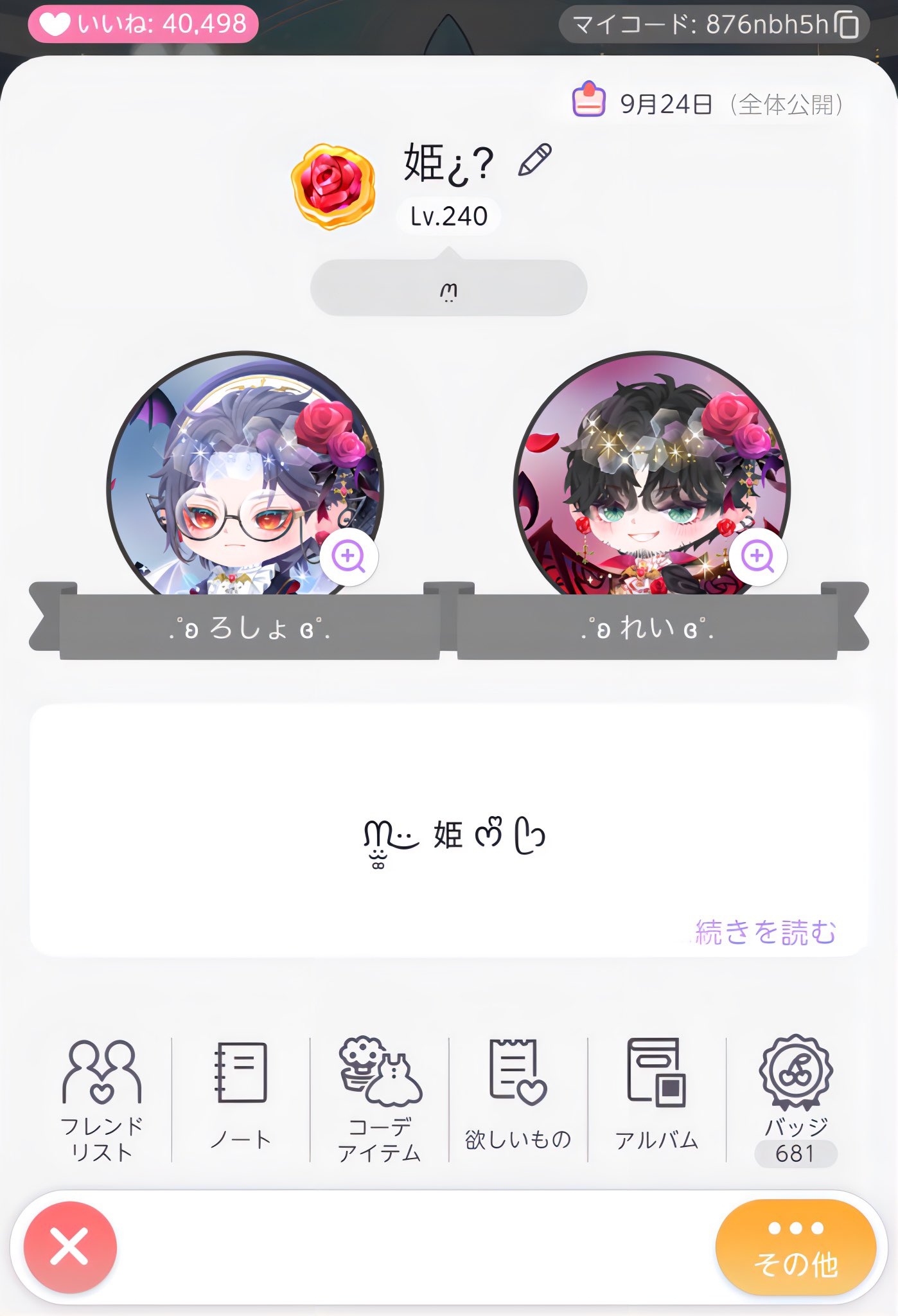Copy my code 876nbh5h
This screenshot has height=1316, width=898.
coord(847,26)
